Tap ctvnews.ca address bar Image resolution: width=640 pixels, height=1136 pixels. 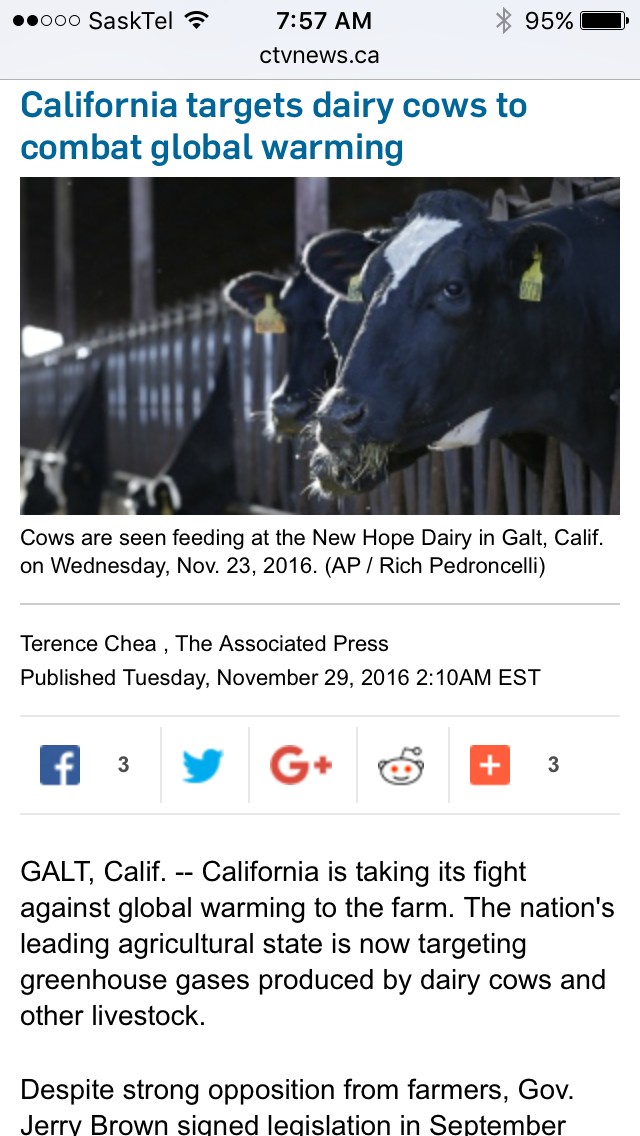[x=320, y=55]
